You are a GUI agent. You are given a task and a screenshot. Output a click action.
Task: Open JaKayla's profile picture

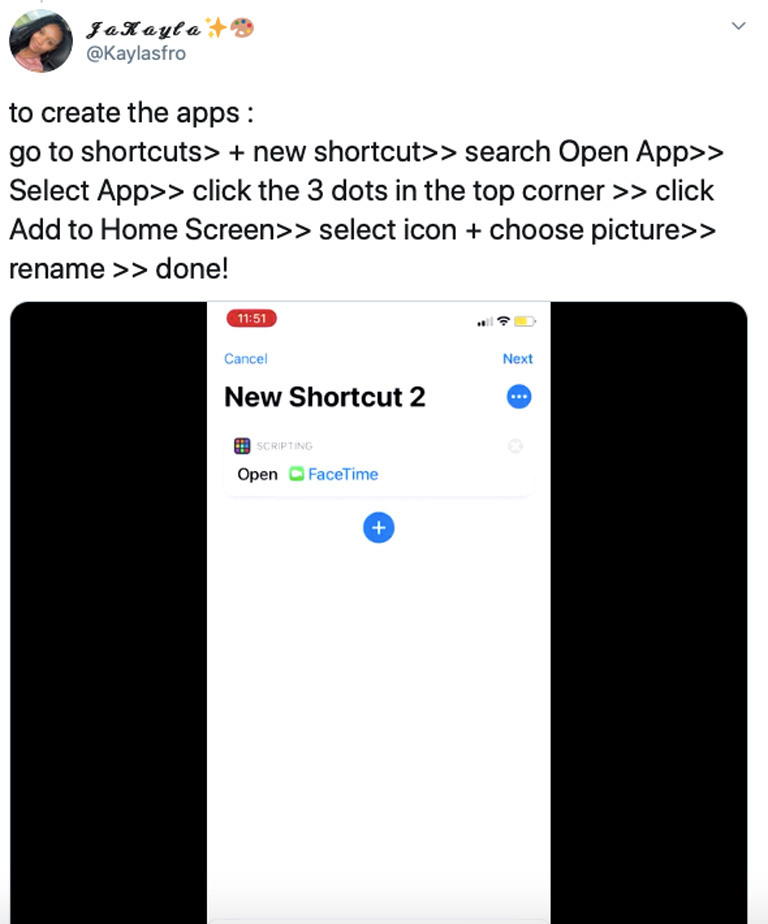41,41
